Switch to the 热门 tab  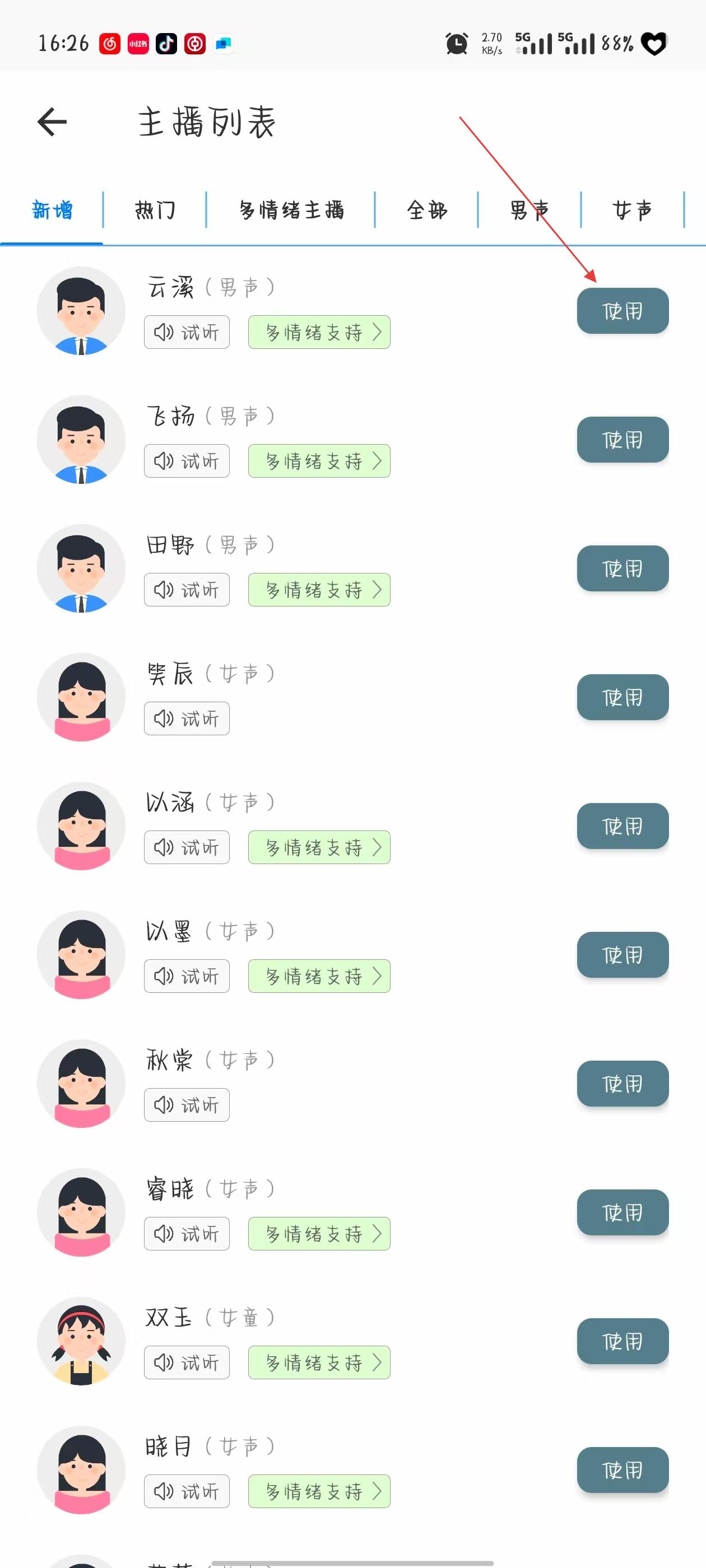[x=155, y=210]
